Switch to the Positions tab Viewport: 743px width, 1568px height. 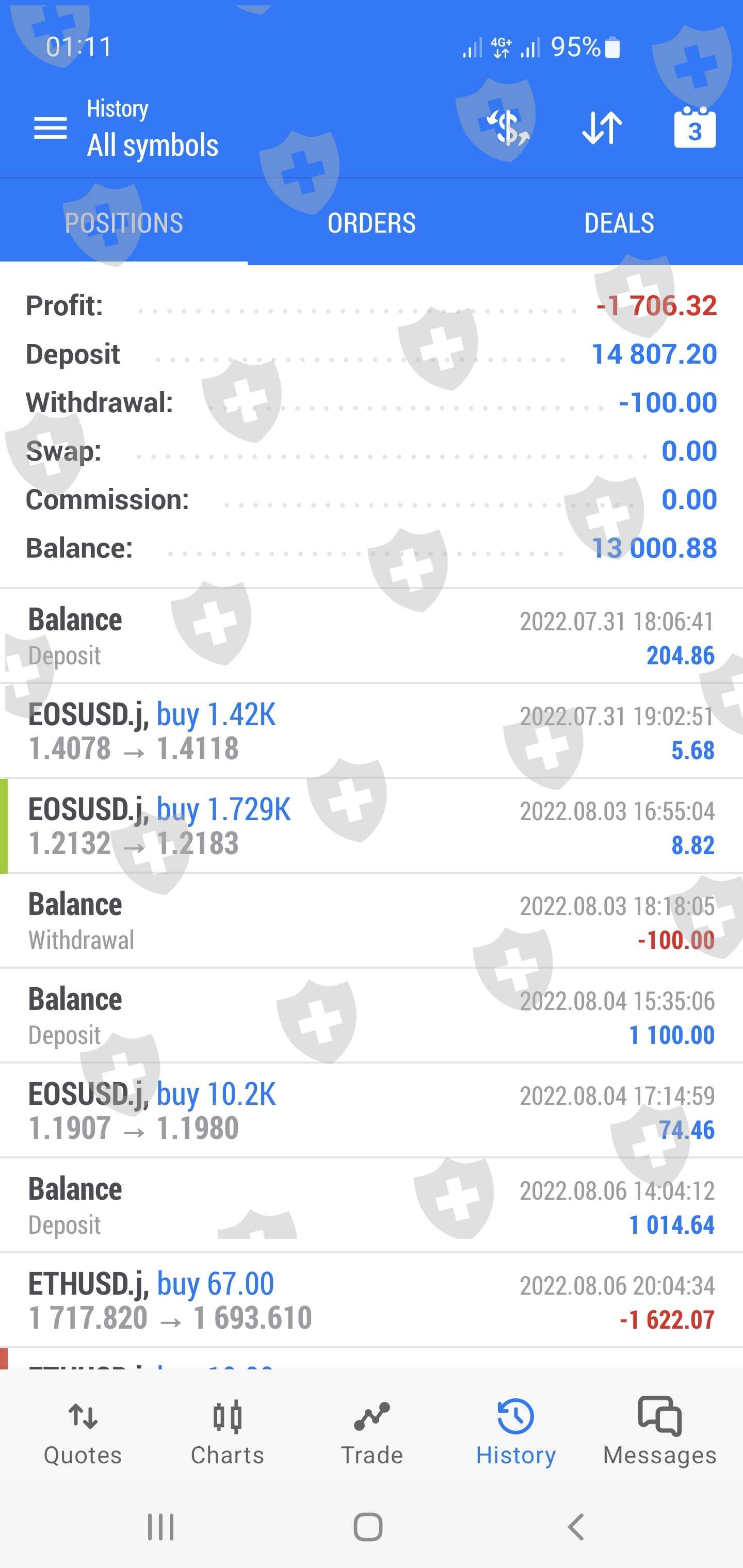click(124, 223)
